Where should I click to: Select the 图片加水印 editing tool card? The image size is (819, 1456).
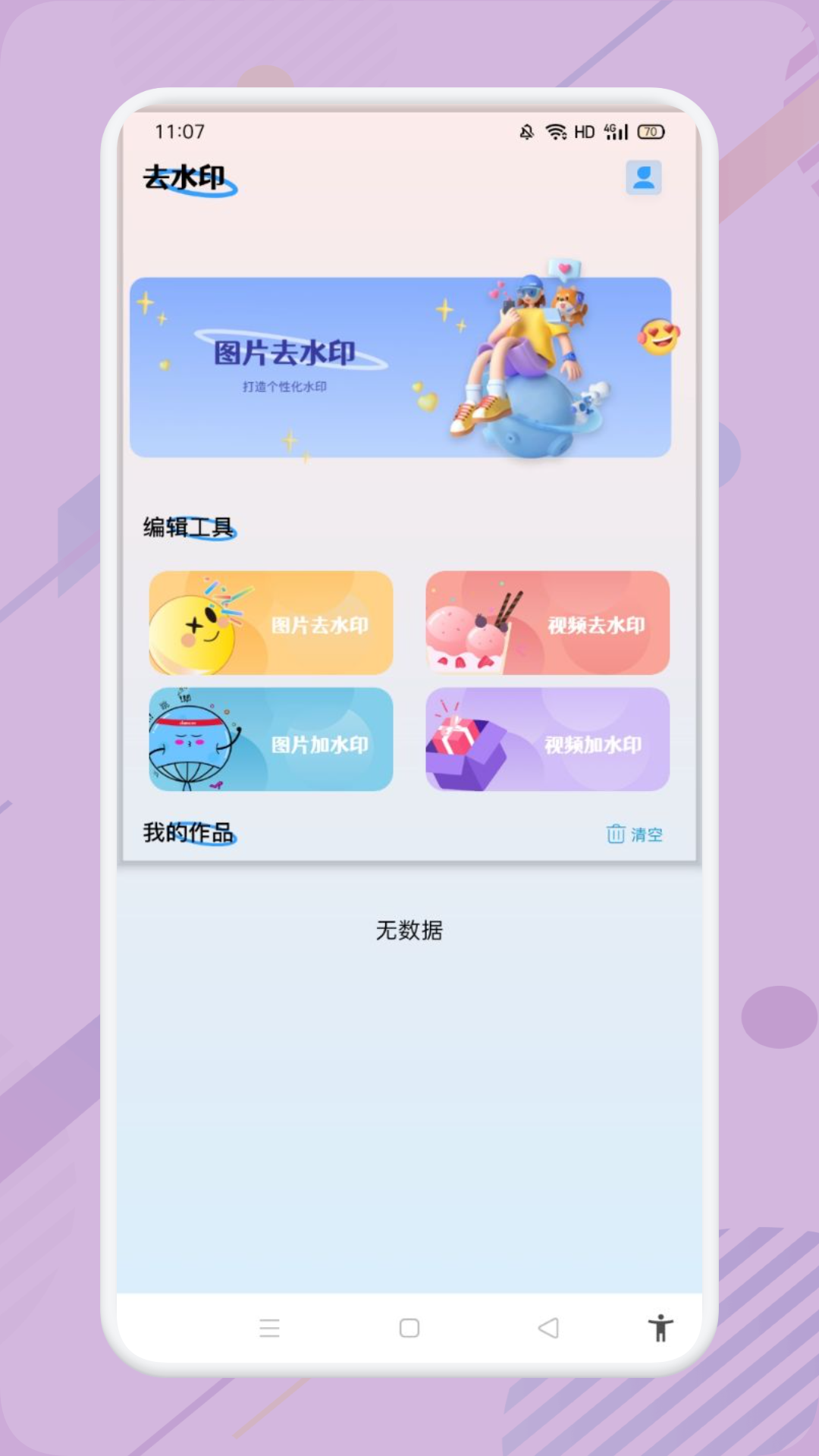(271, 739)
